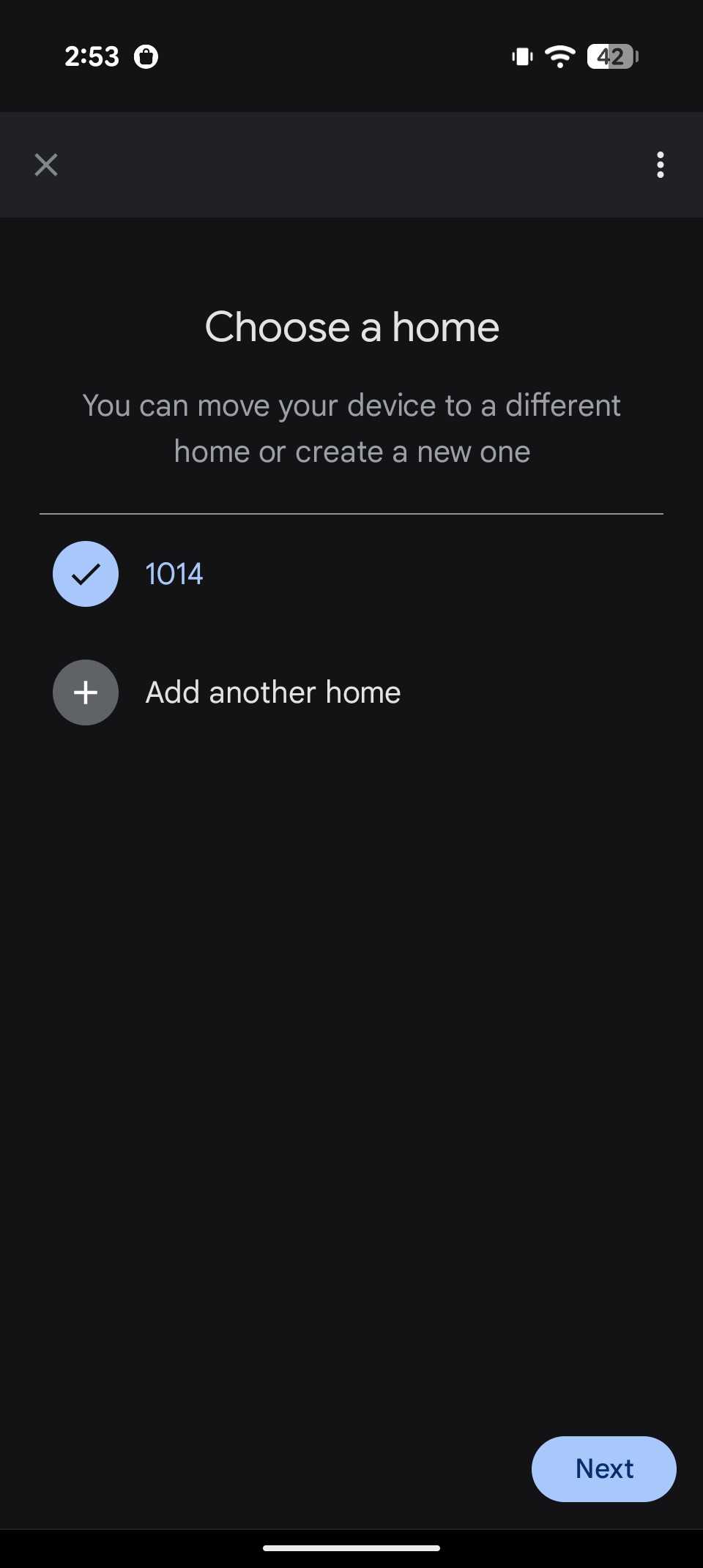Click the plus icon to add a home
The image size is (703, 1568).
(x=85, y=692)
